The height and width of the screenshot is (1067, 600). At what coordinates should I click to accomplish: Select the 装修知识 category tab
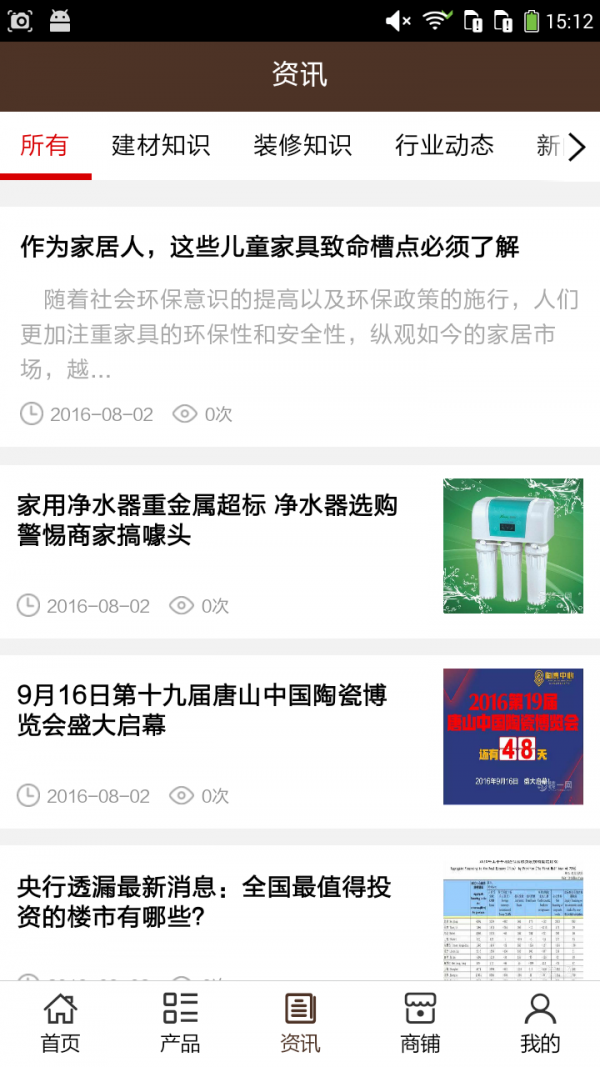pos(302,146)
